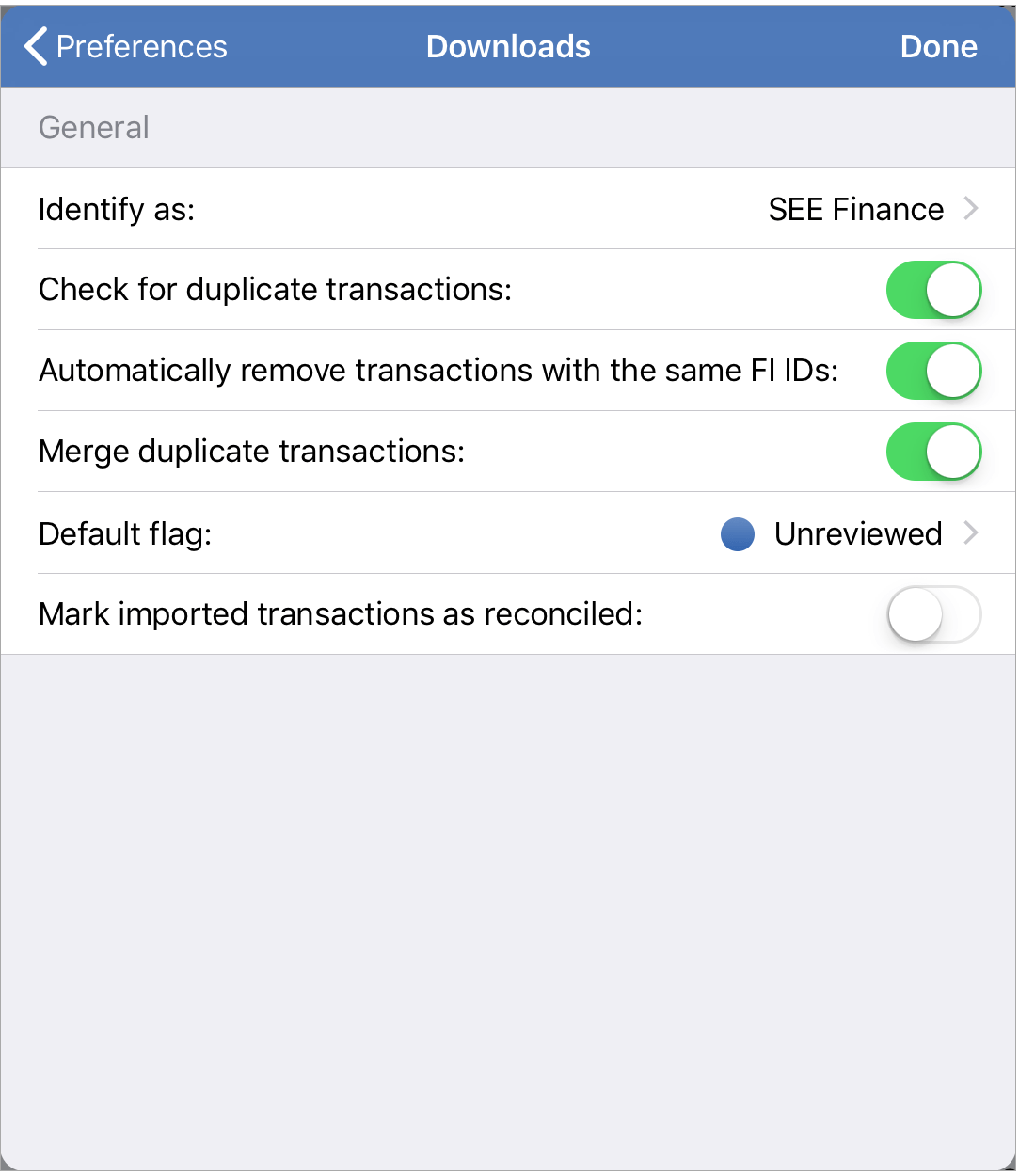Disable Check for duplicate transactions
Image resolution: width=1035 pixels, height=1176 pixels.
(x=933, y=290)
